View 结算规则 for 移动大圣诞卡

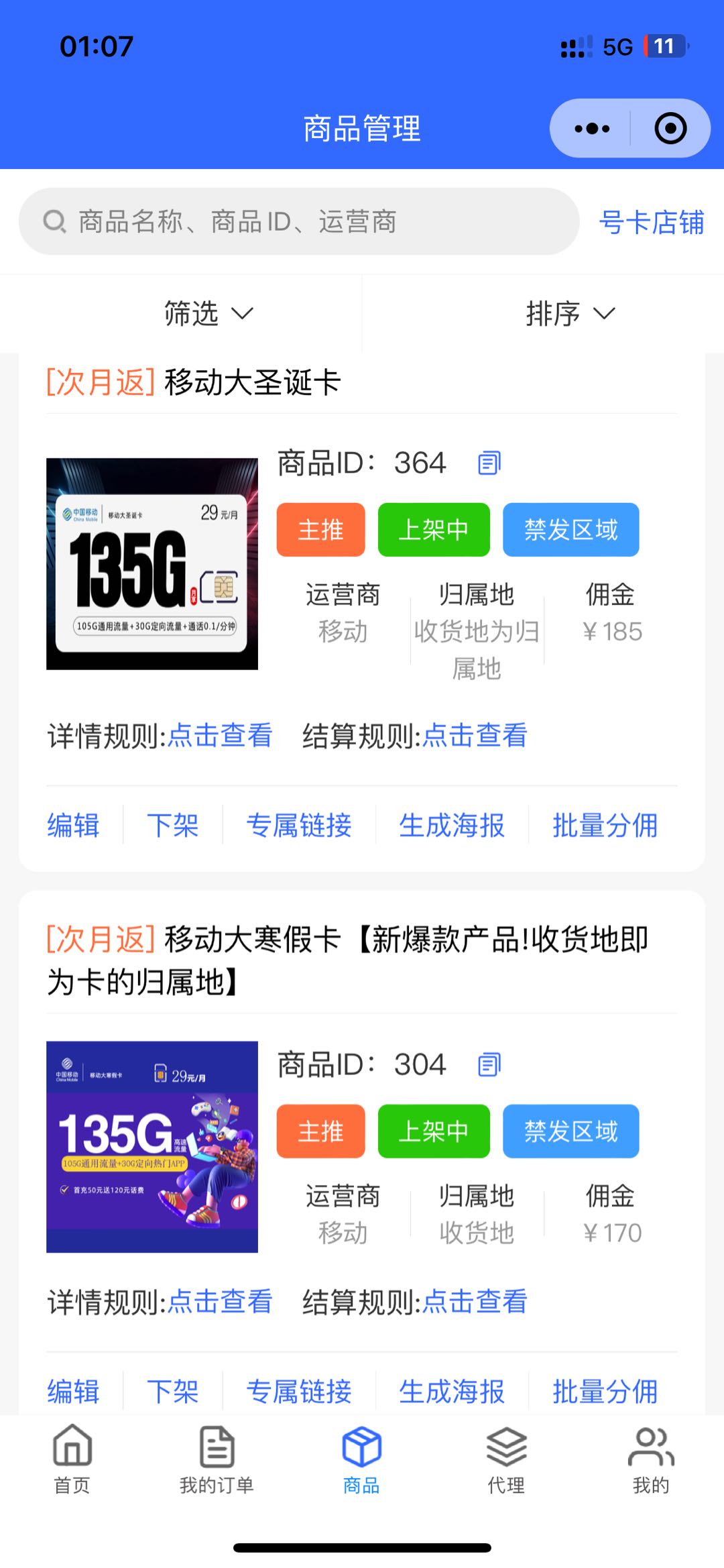[475, 735]
